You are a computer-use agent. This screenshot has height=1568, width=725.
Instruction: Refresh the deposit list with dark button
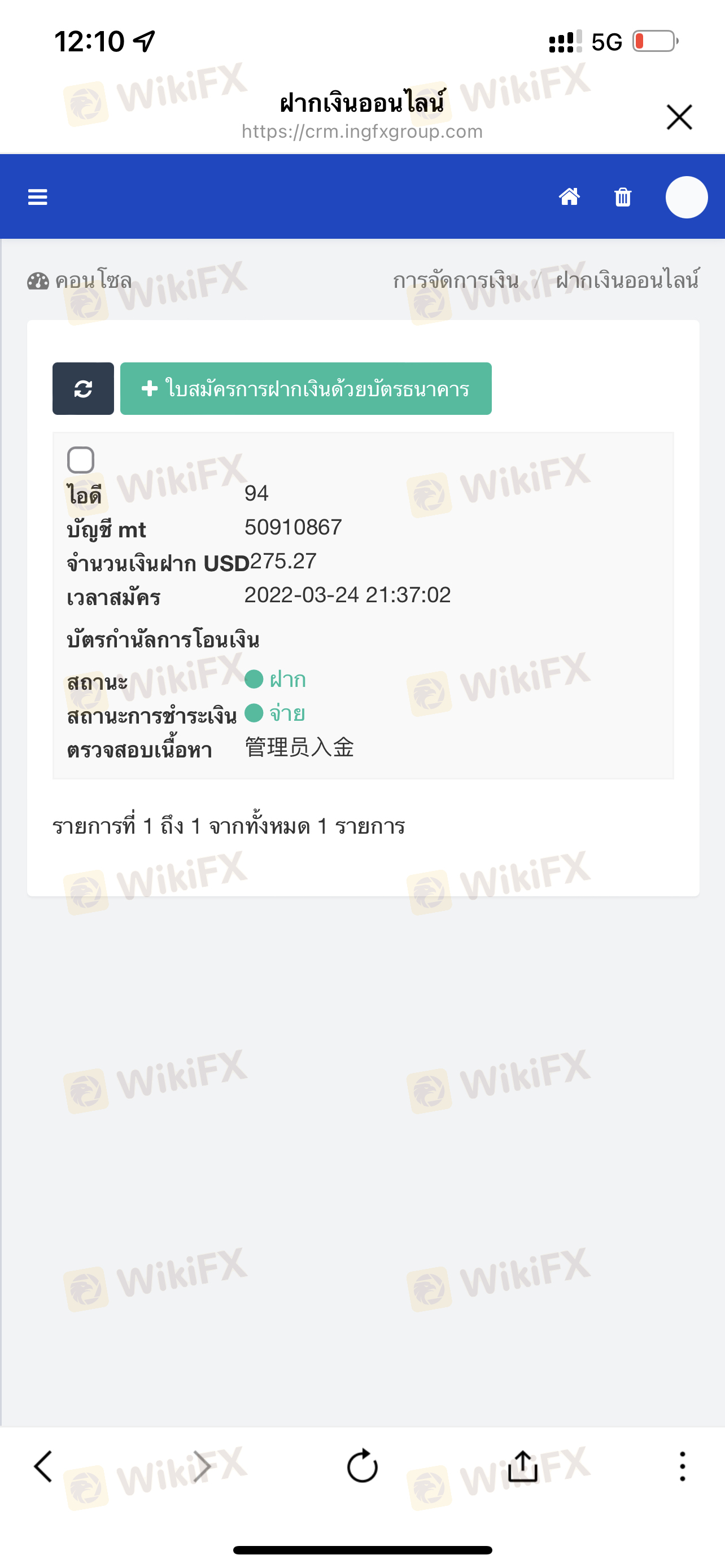point(84,388)
